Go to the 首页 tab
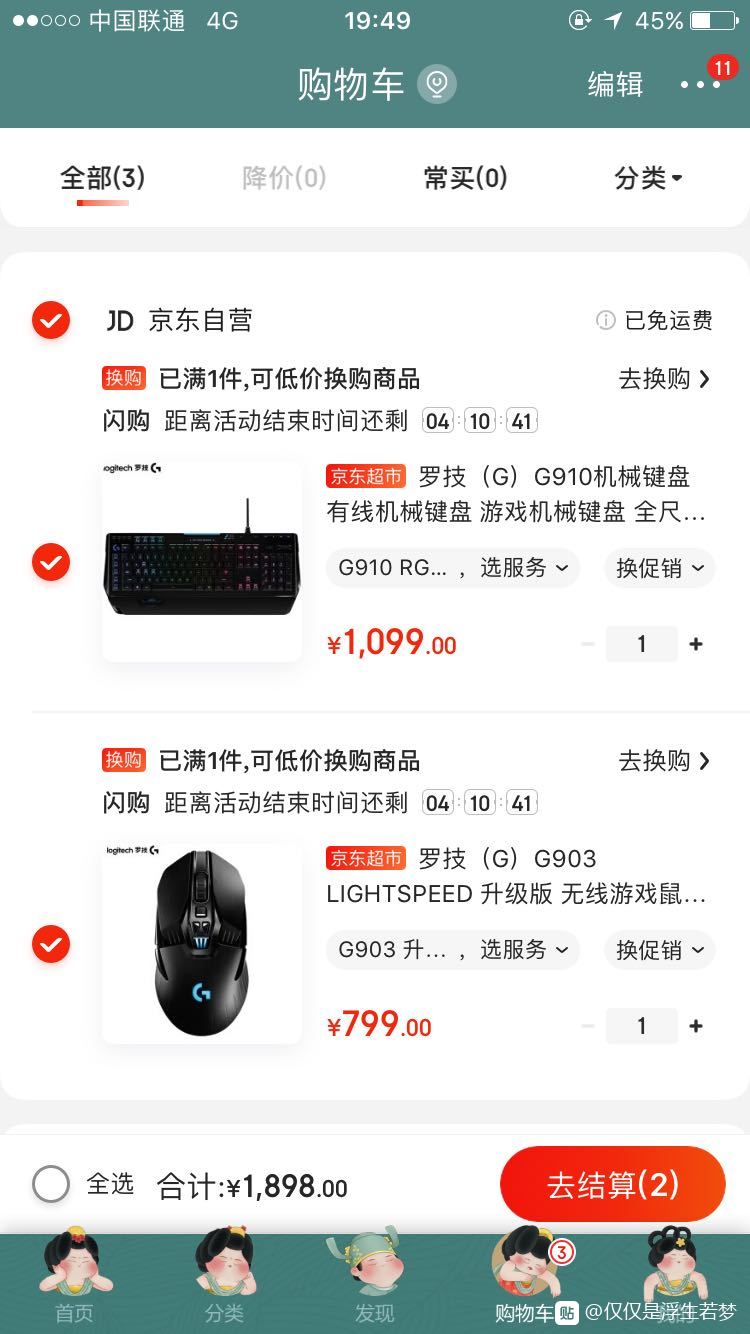This screenshot has width=750, height=1334. pyautogui.click(x=74, y=1280)
